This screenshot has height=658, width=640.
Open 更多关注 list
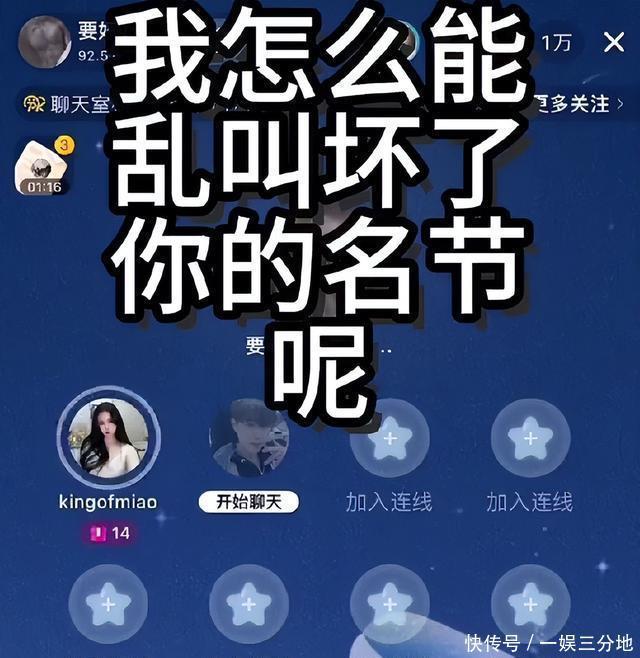coord(580,104)
